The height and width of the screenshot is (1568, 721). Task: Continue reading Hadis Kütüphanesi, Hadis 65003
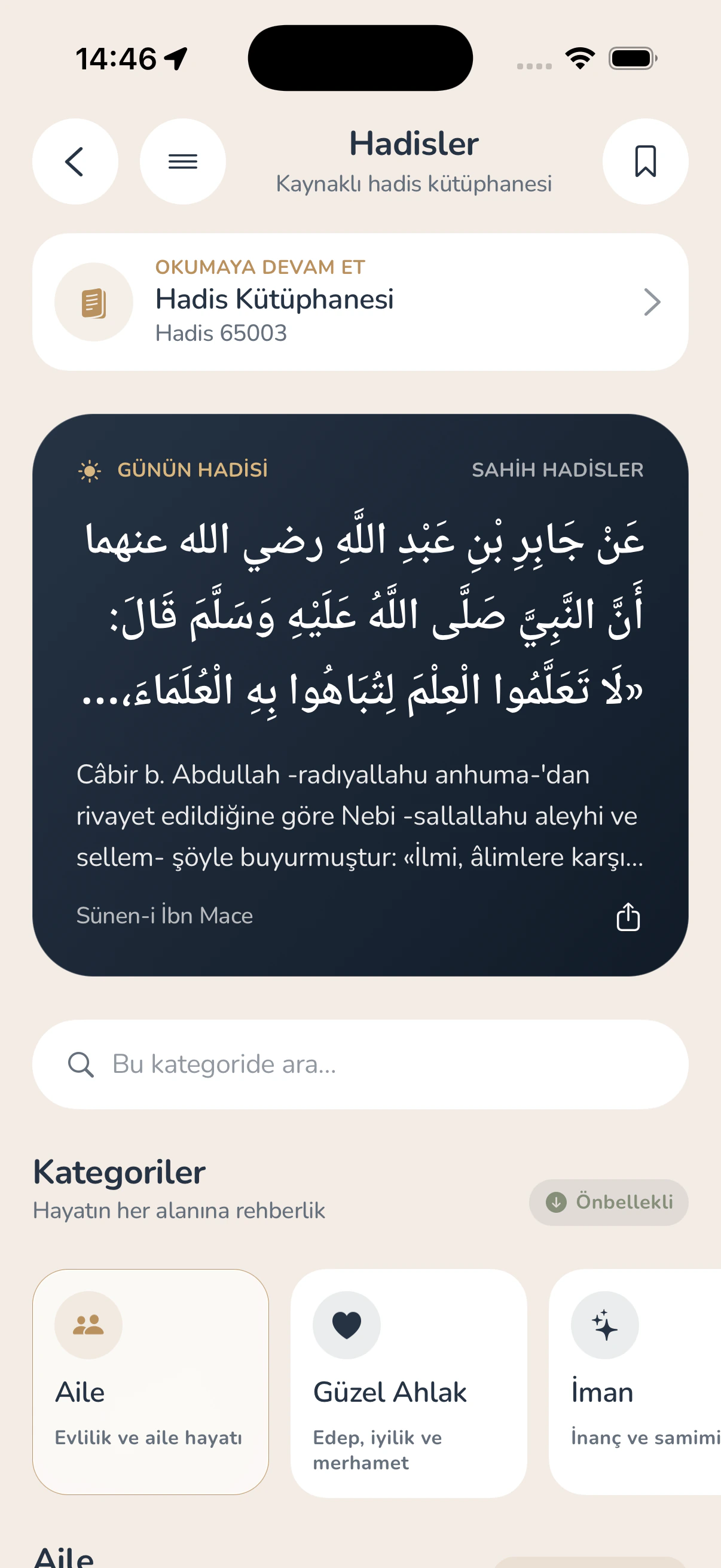tap(360, 302)
